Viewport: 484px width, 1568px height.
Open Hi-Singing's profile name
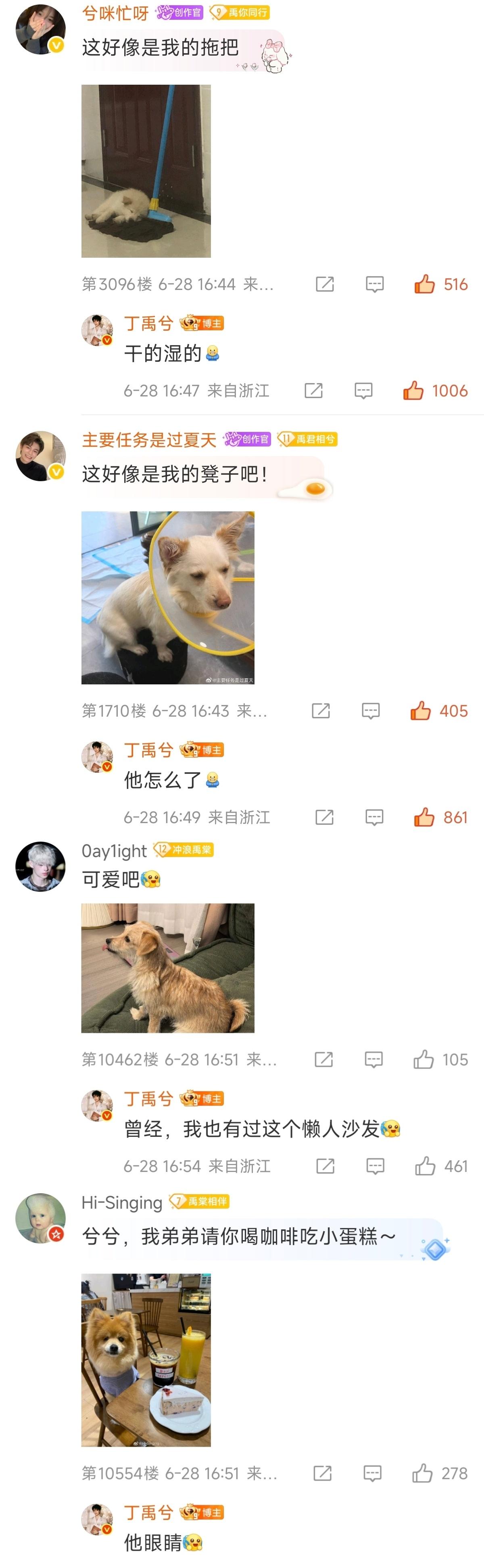pos(122,1202)
